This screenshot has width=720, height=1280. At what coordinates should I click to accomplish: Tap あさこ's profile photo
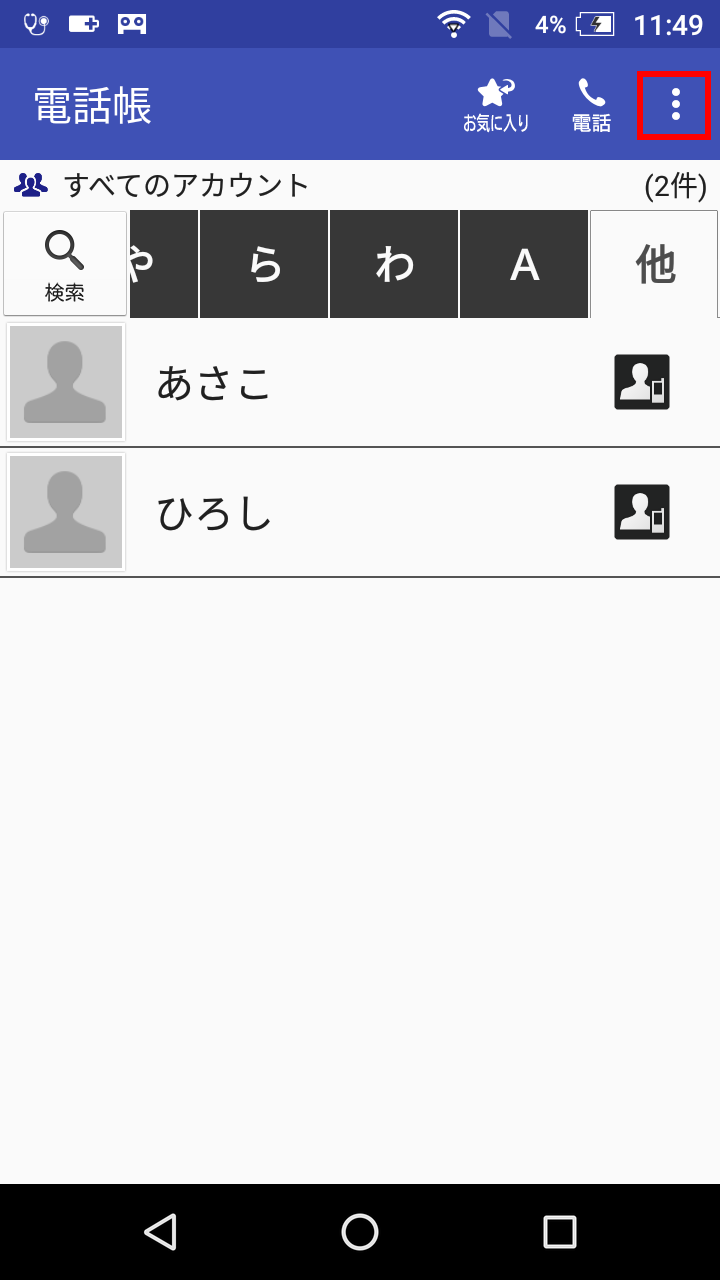click(x=66, y=382)
